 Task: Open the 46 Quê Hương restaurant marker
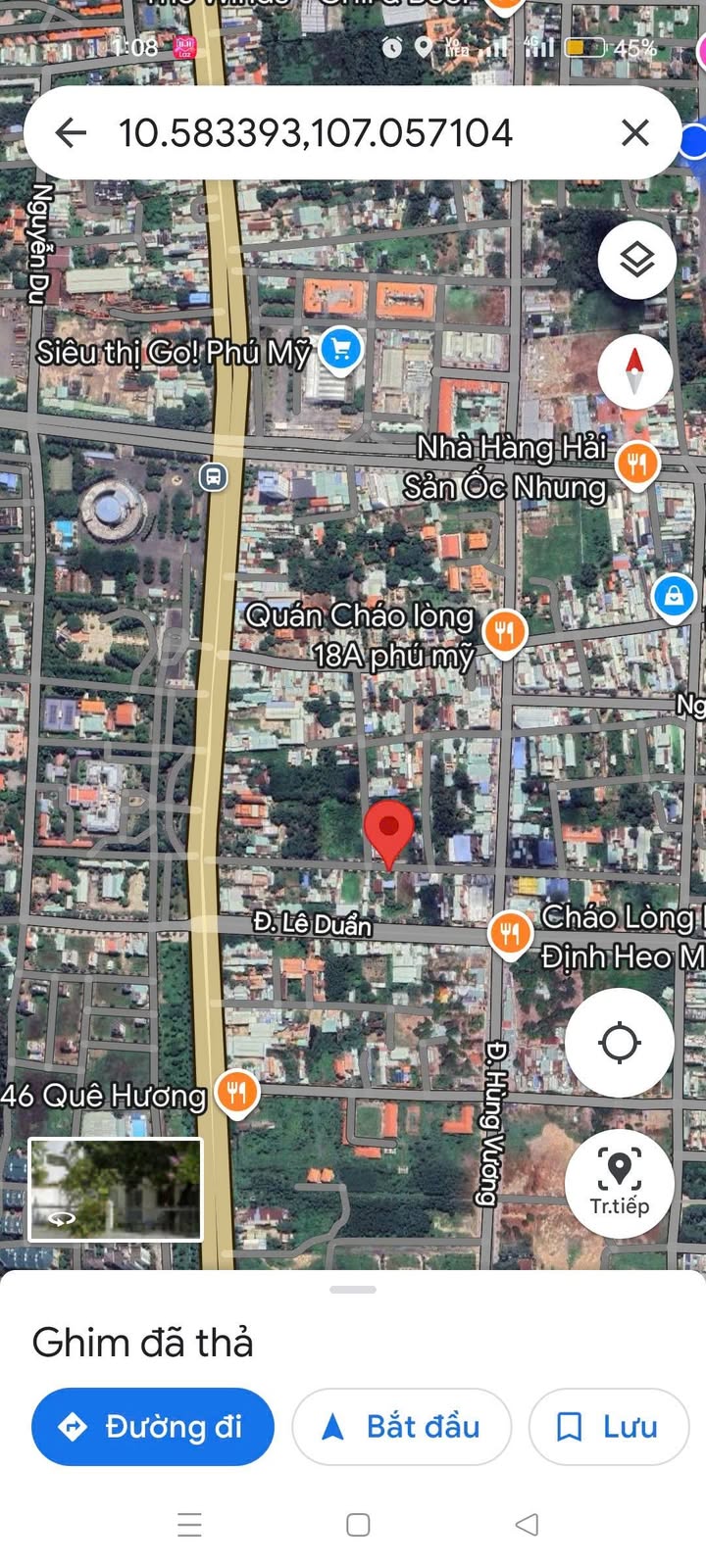point(236,1092)
